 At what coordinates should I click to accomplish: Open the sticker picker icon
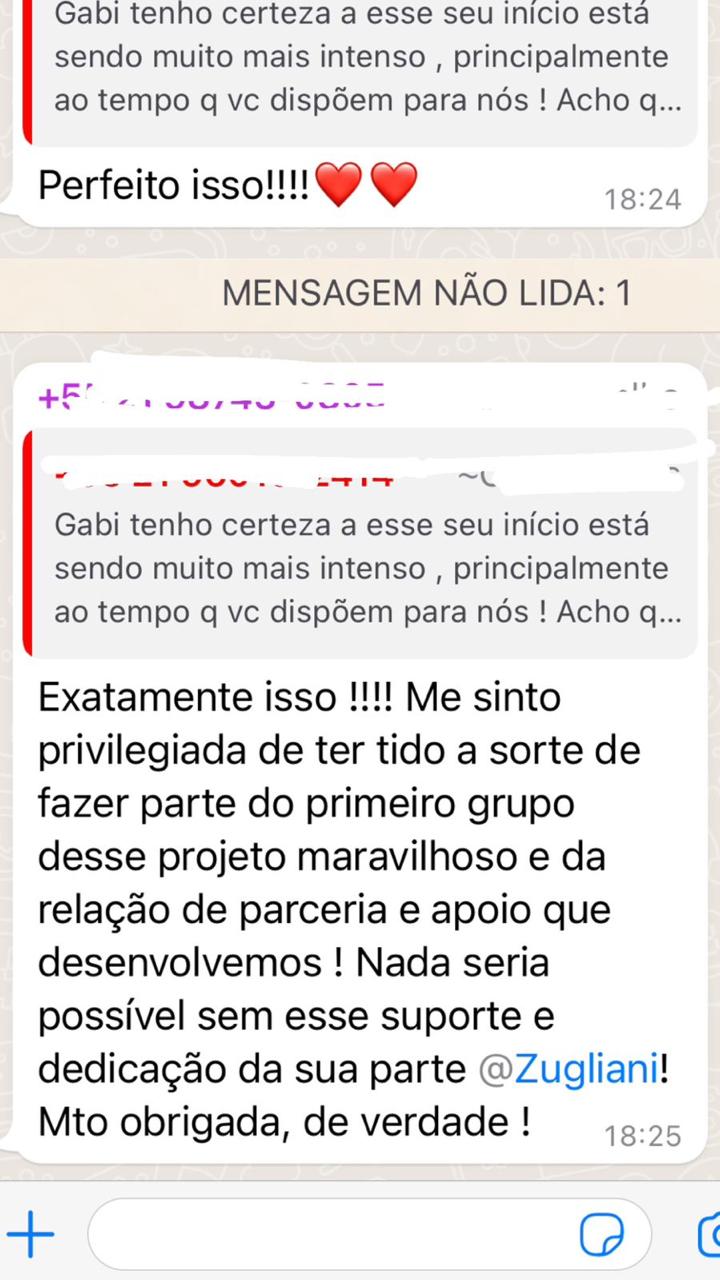[602, 1235]
